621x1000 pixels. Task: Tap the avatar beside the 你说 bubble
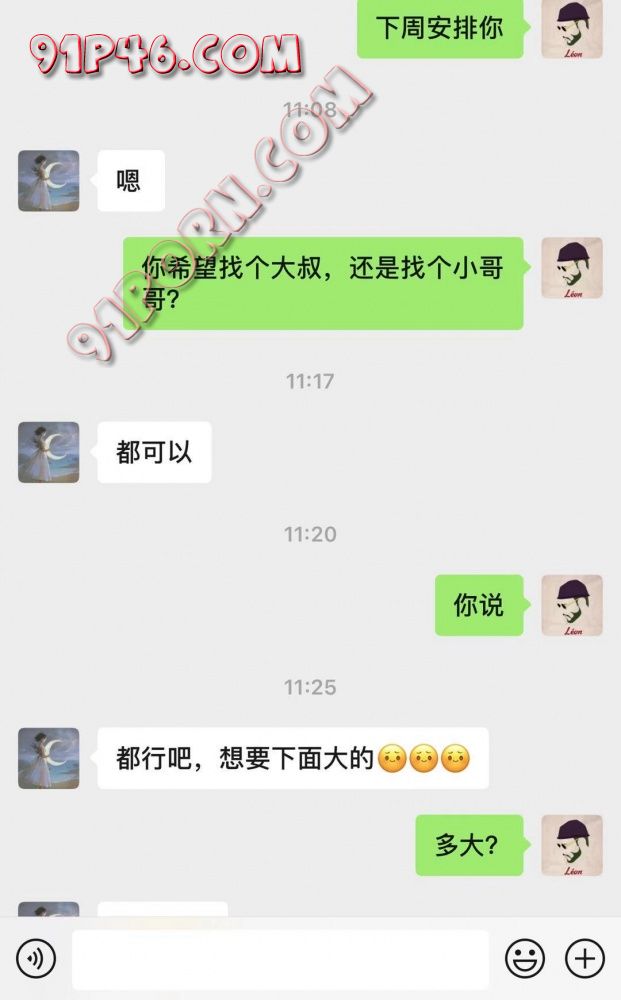point(572,605)
